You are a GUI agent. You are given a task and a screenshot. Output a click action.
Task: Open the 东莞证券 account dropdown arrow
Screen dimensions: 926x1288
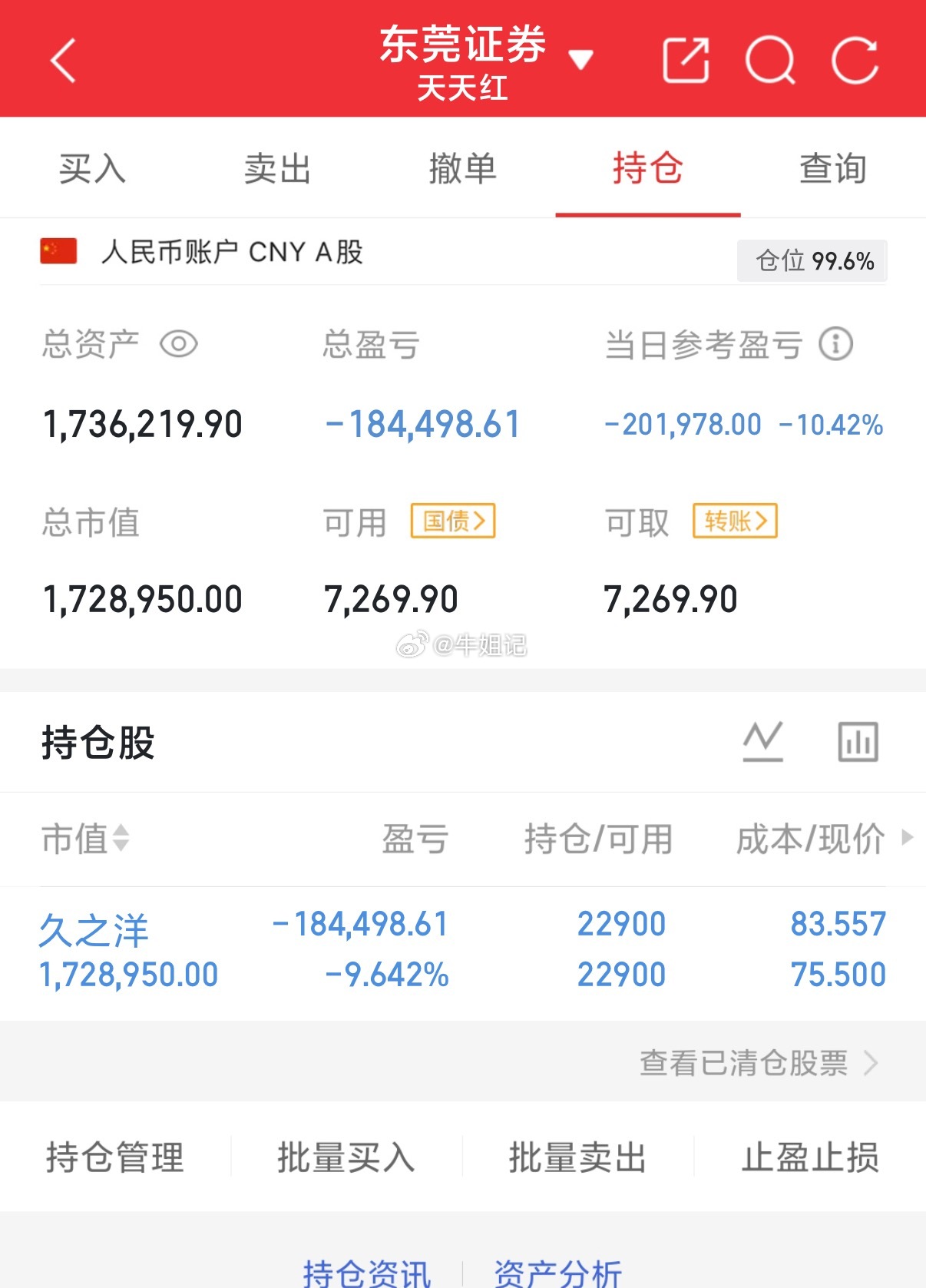[x=581, y=58]
